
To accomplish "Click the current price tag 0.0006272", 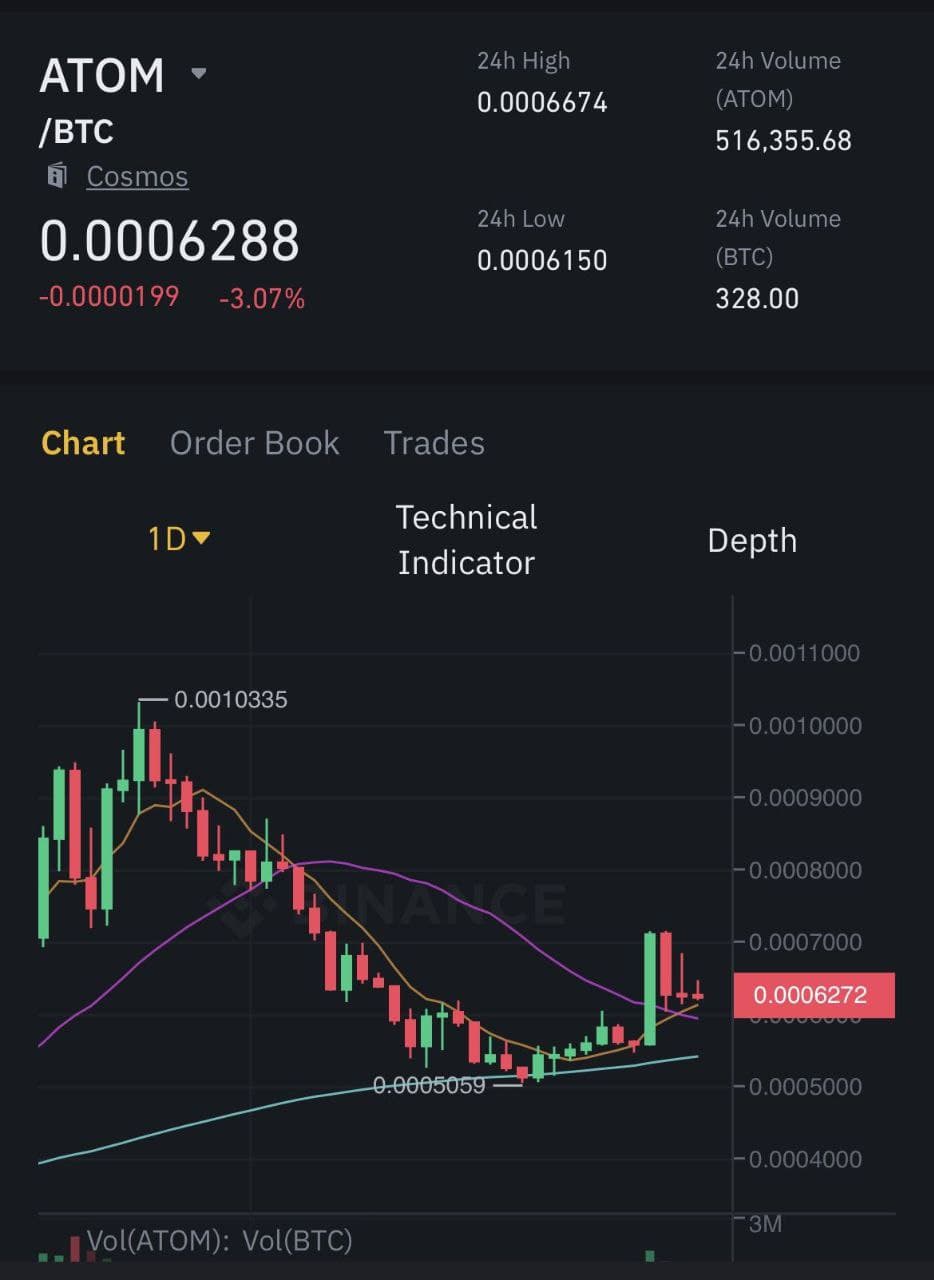I will click(813, 996).
